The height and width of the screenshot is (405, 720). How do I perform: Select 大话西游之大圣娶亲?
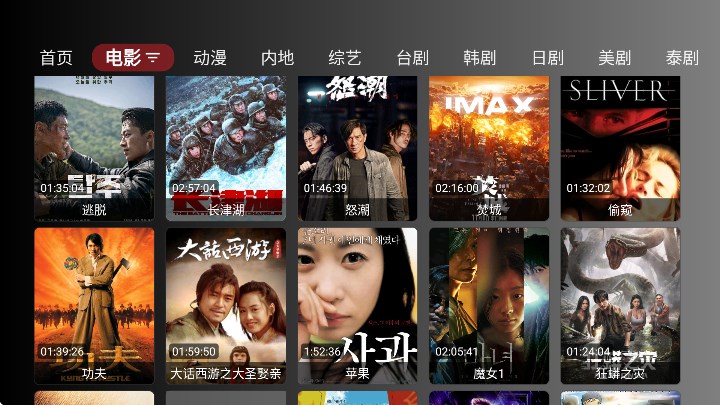pyautogui.click(x=226, y=306)
